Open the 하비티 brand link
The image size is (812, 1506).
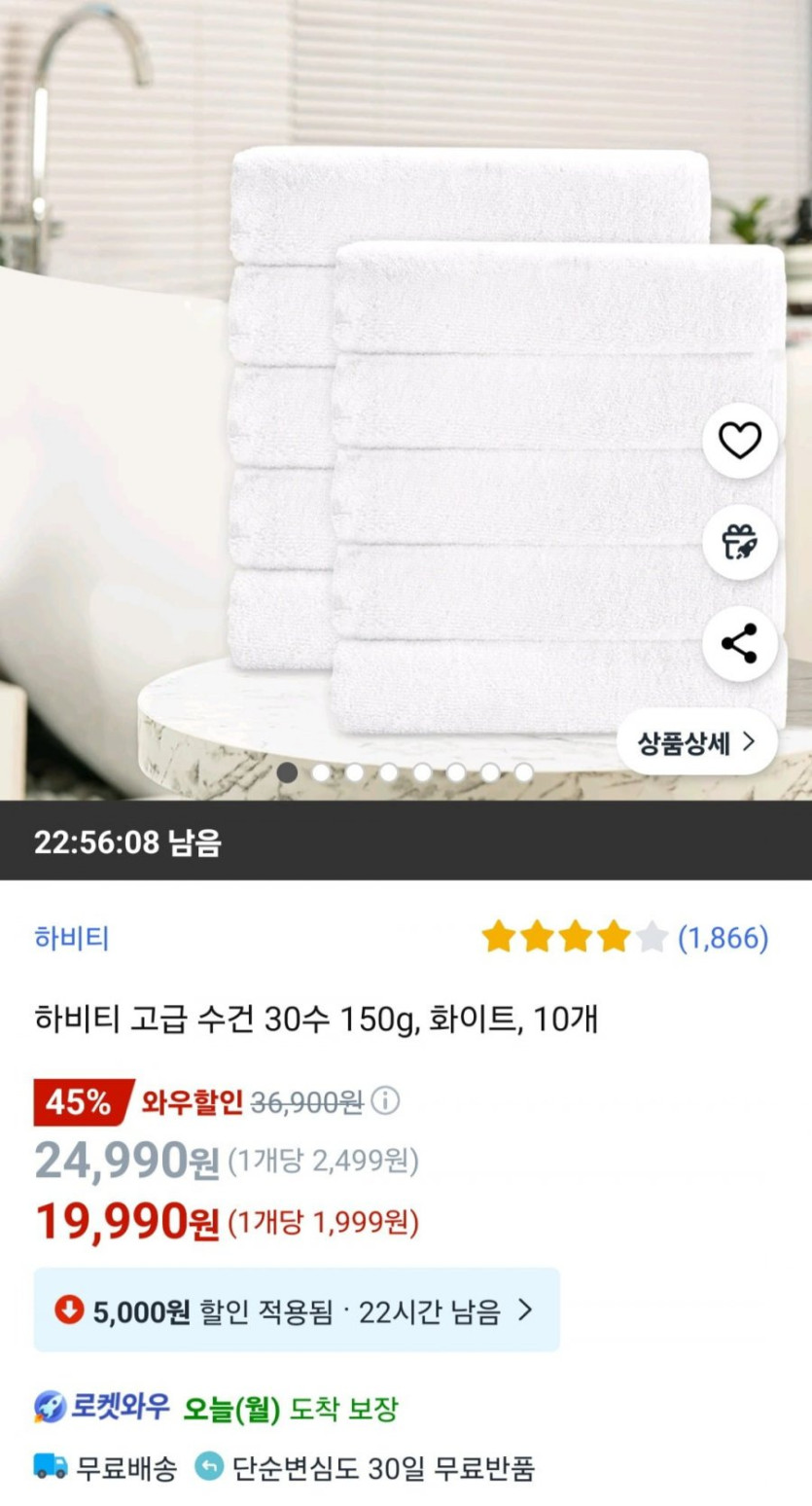(x=71, y=938)
